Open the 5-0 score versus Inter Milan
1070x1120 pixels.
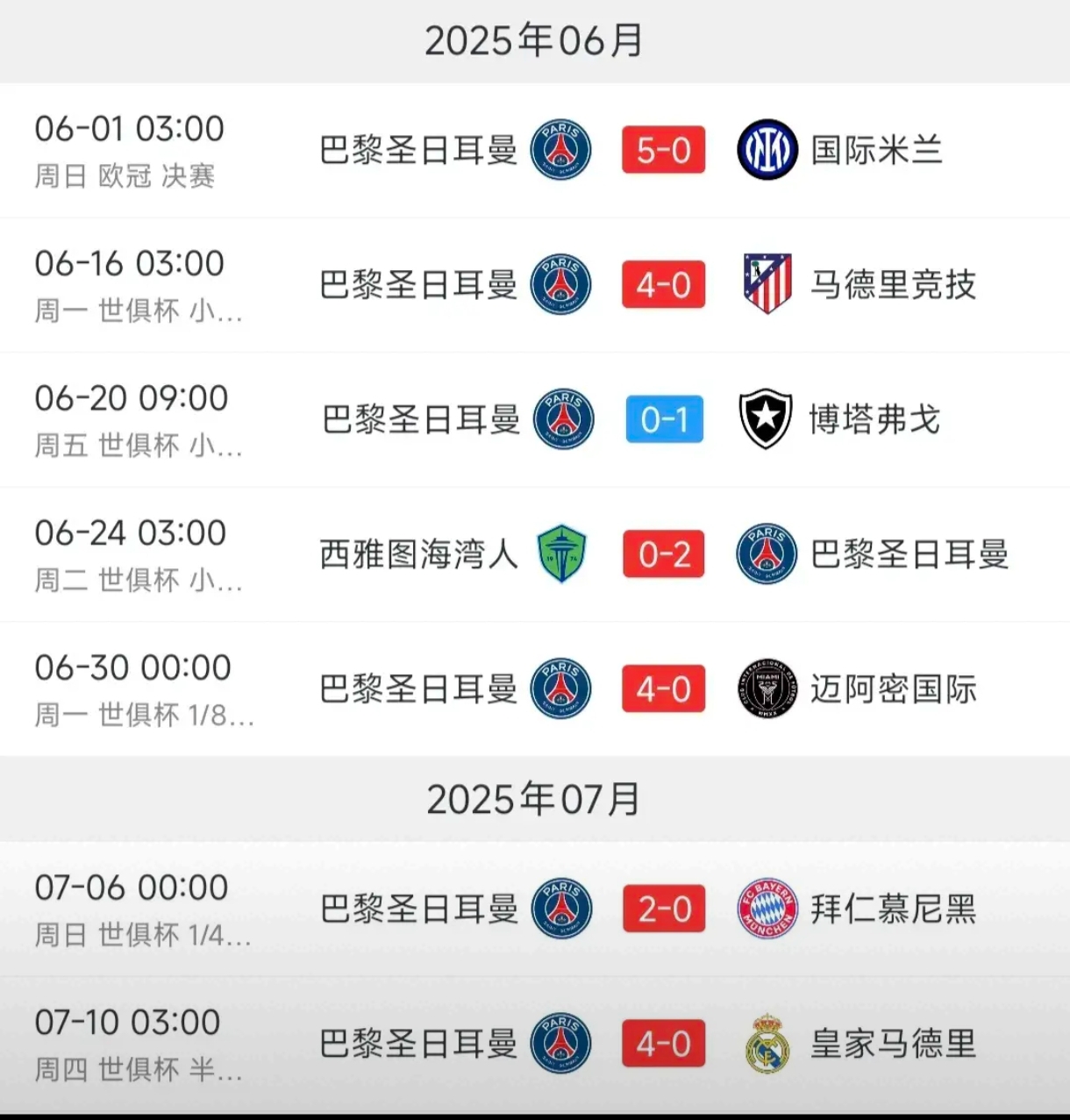pyautogui.click(x=664, y=150)
